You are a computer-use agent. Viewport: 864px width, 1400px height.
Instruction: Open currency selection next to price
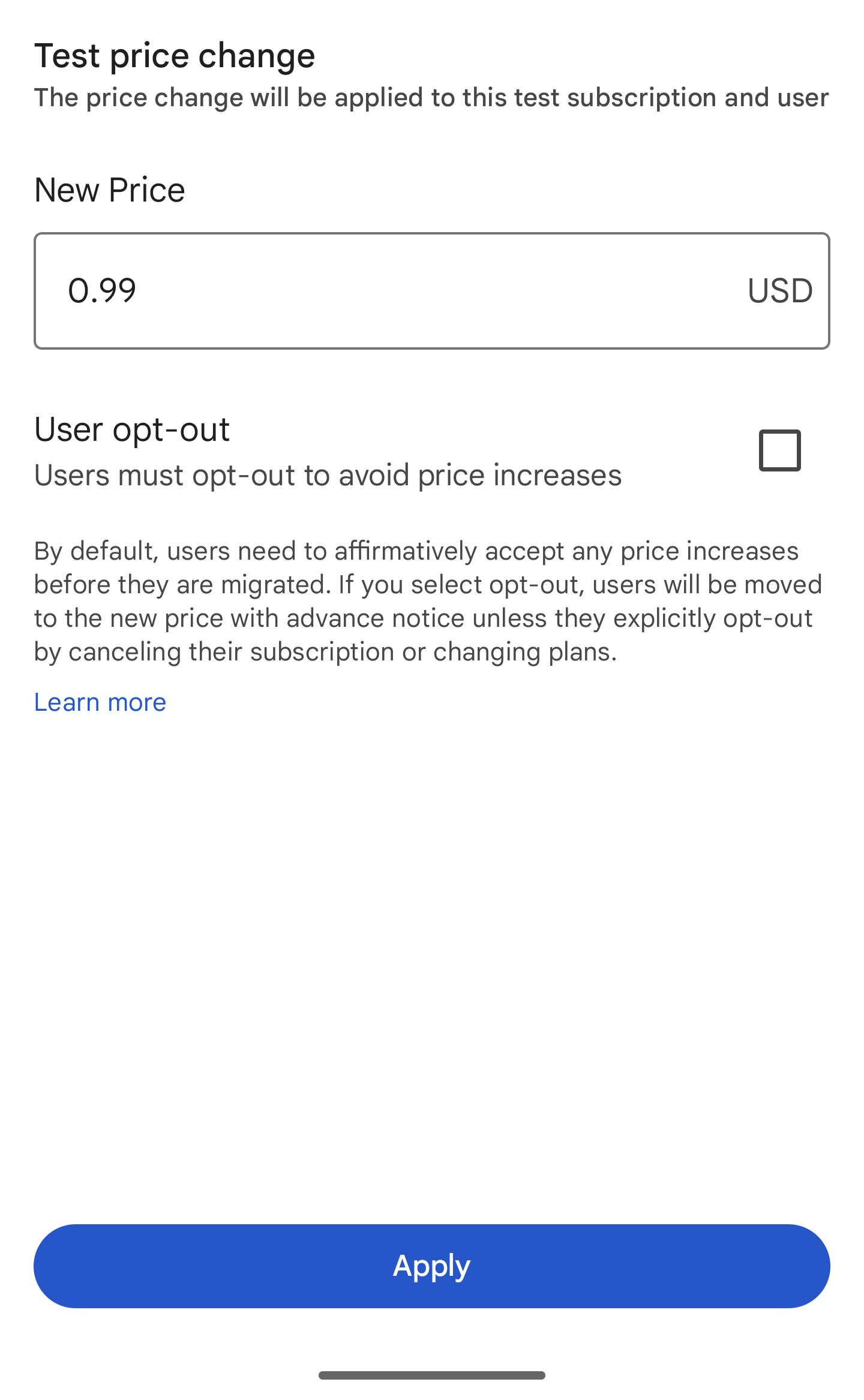(x=779, y=290)
